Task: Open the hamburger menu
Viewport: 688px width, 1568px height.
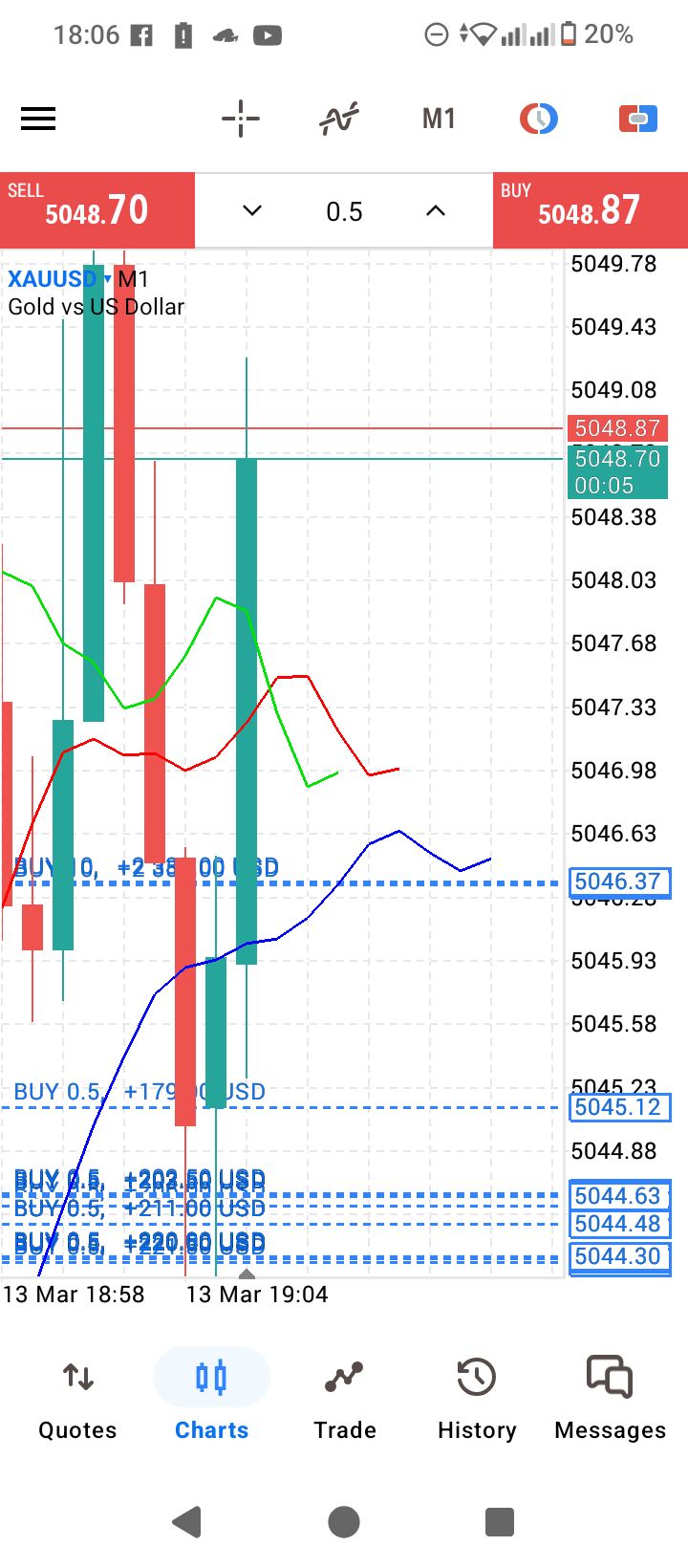Action: (38, 119)
